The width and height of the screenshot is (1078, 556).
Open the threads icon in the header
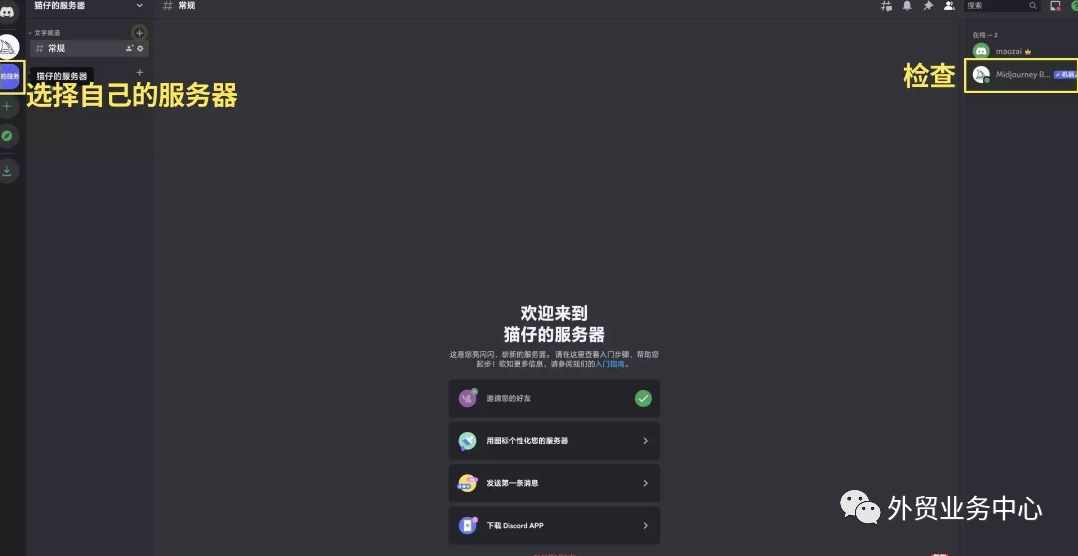click(x=886, y=6)
